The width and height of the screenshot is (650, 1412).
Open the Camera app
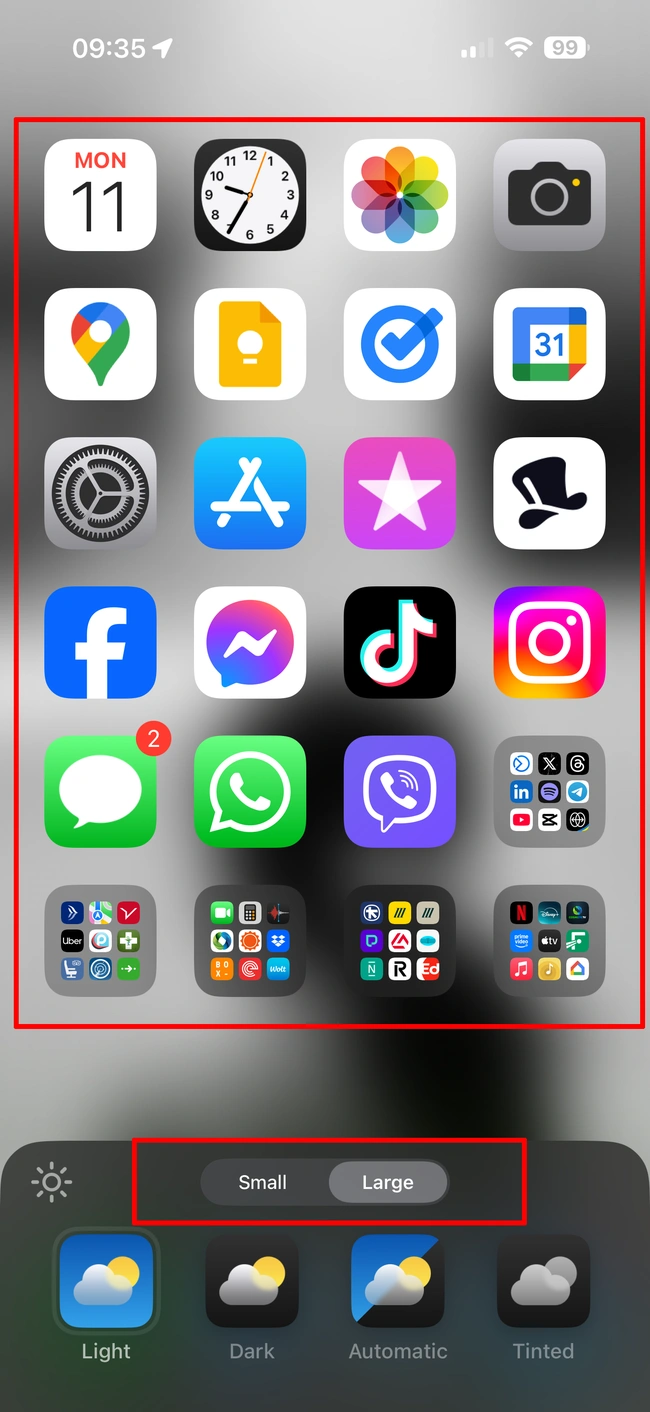click(549, 195)
